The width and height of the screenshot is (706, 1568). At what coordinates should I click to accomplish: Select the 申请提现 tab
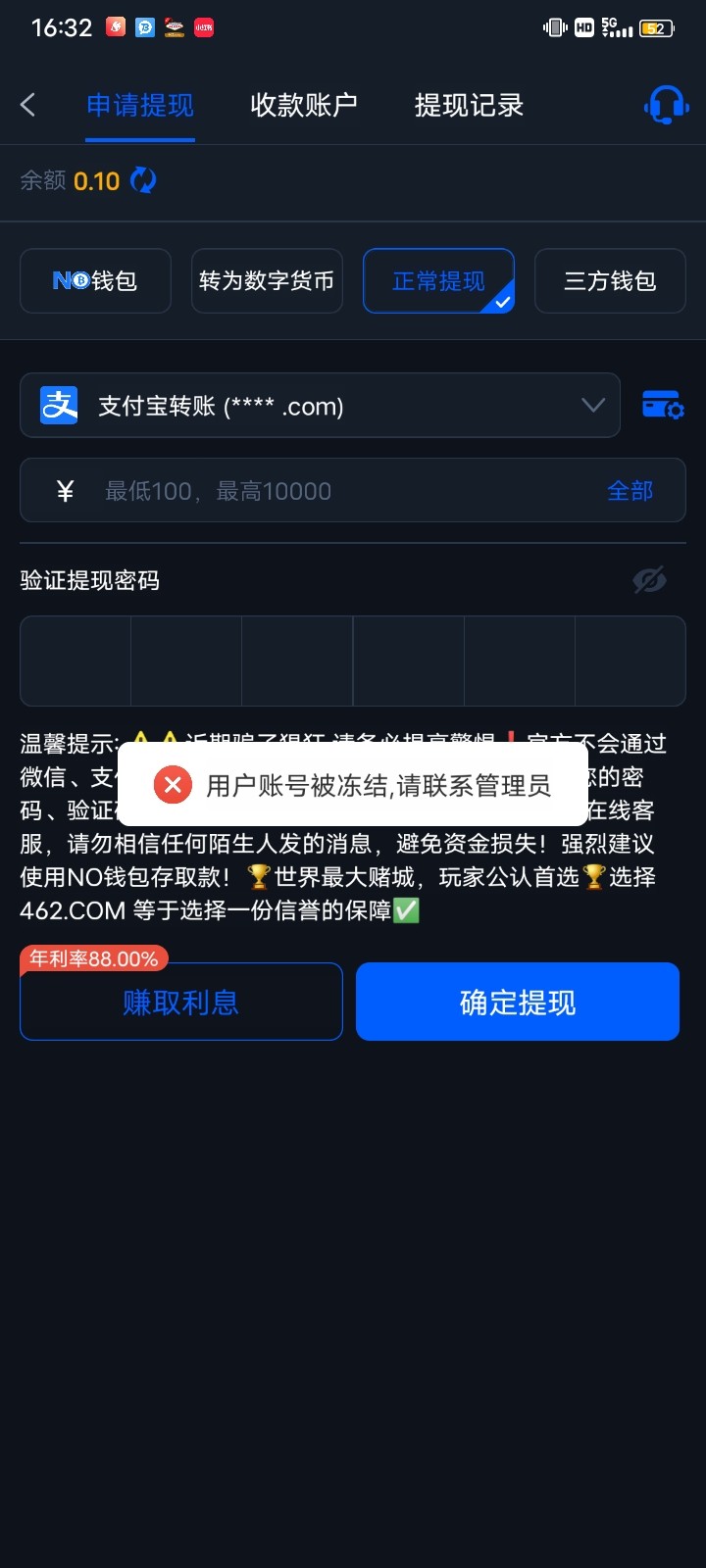(x=140, y=105)
